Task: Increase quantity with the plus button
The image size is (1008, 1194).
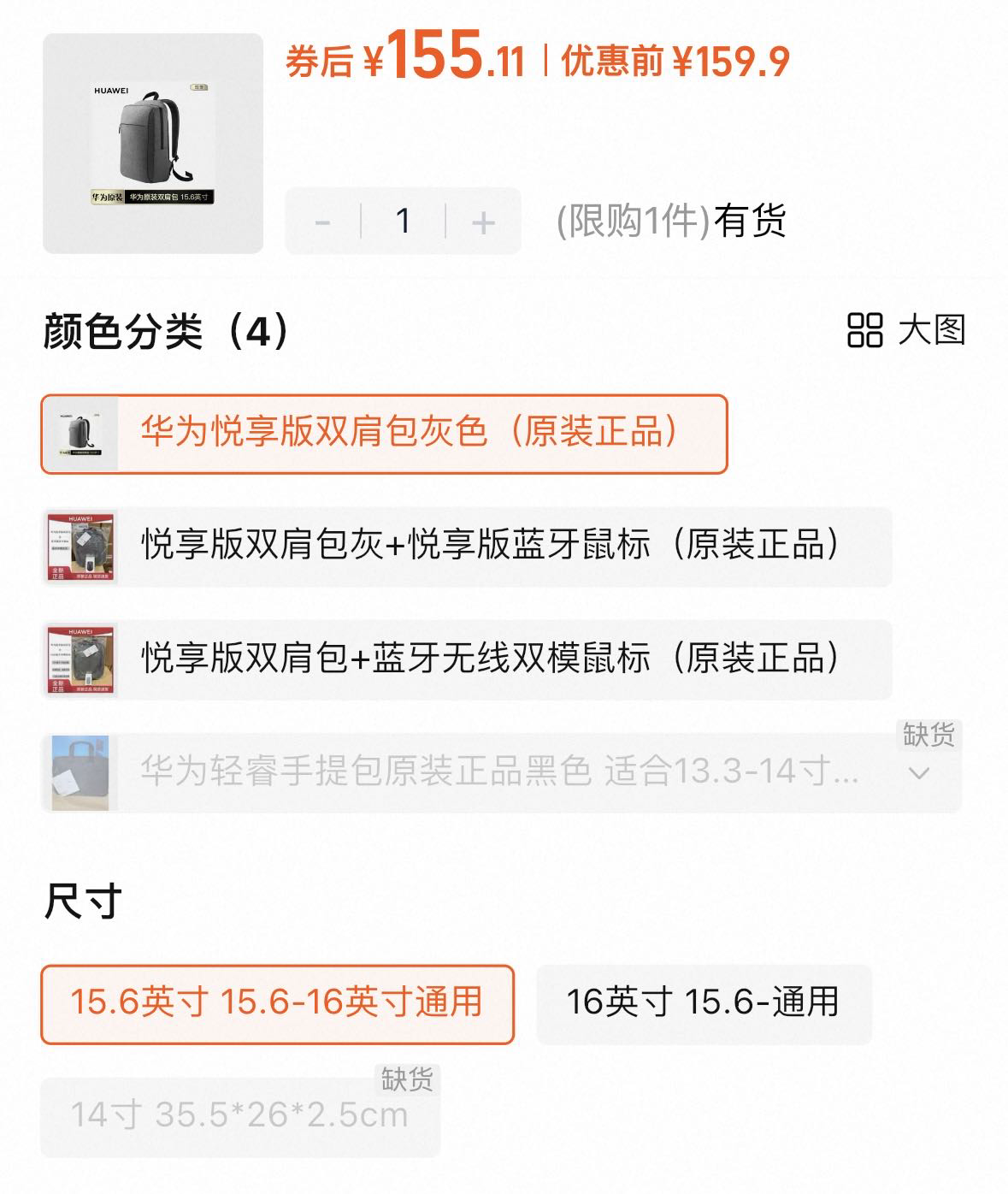Action: tap(483, 222)
